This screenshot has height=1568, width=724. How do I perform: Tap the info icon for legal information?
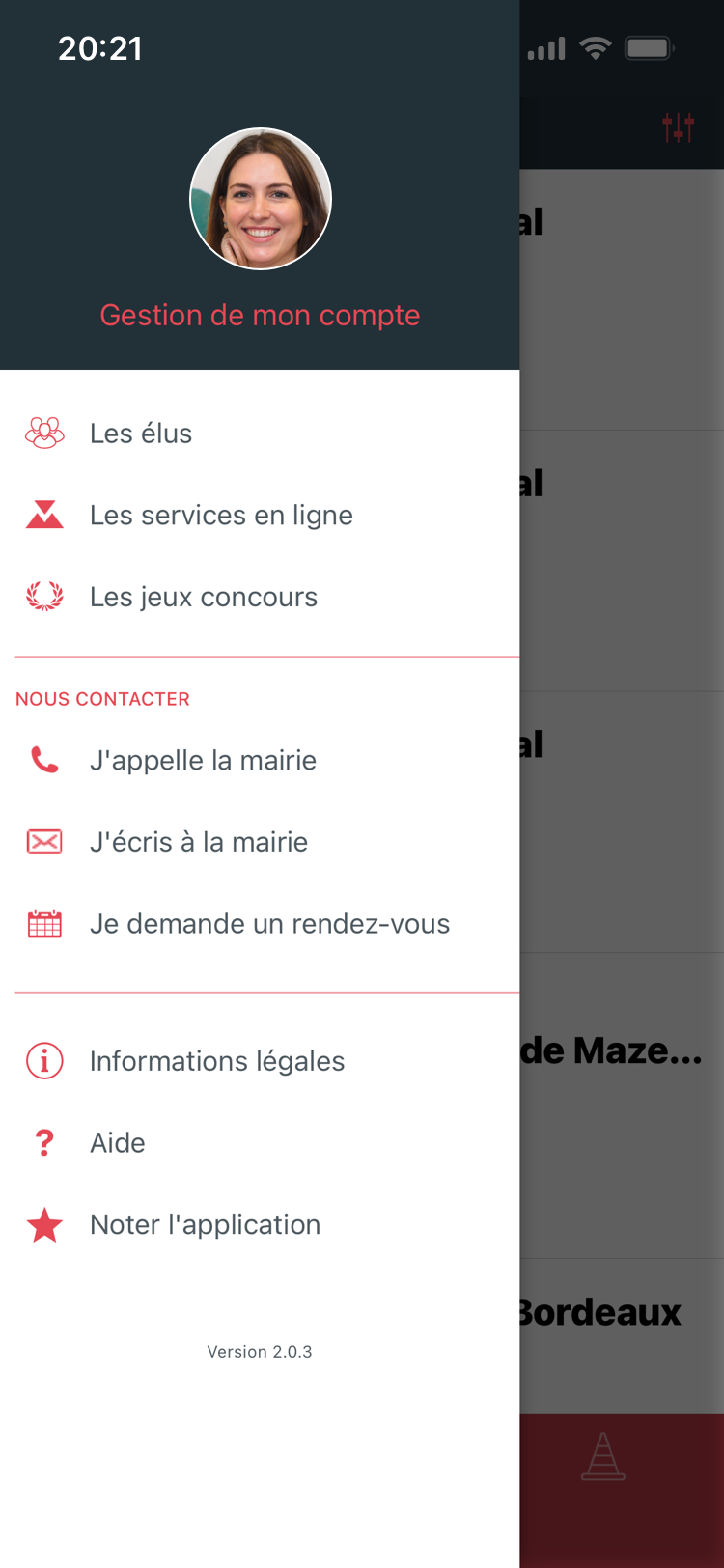pos(43,1060)
